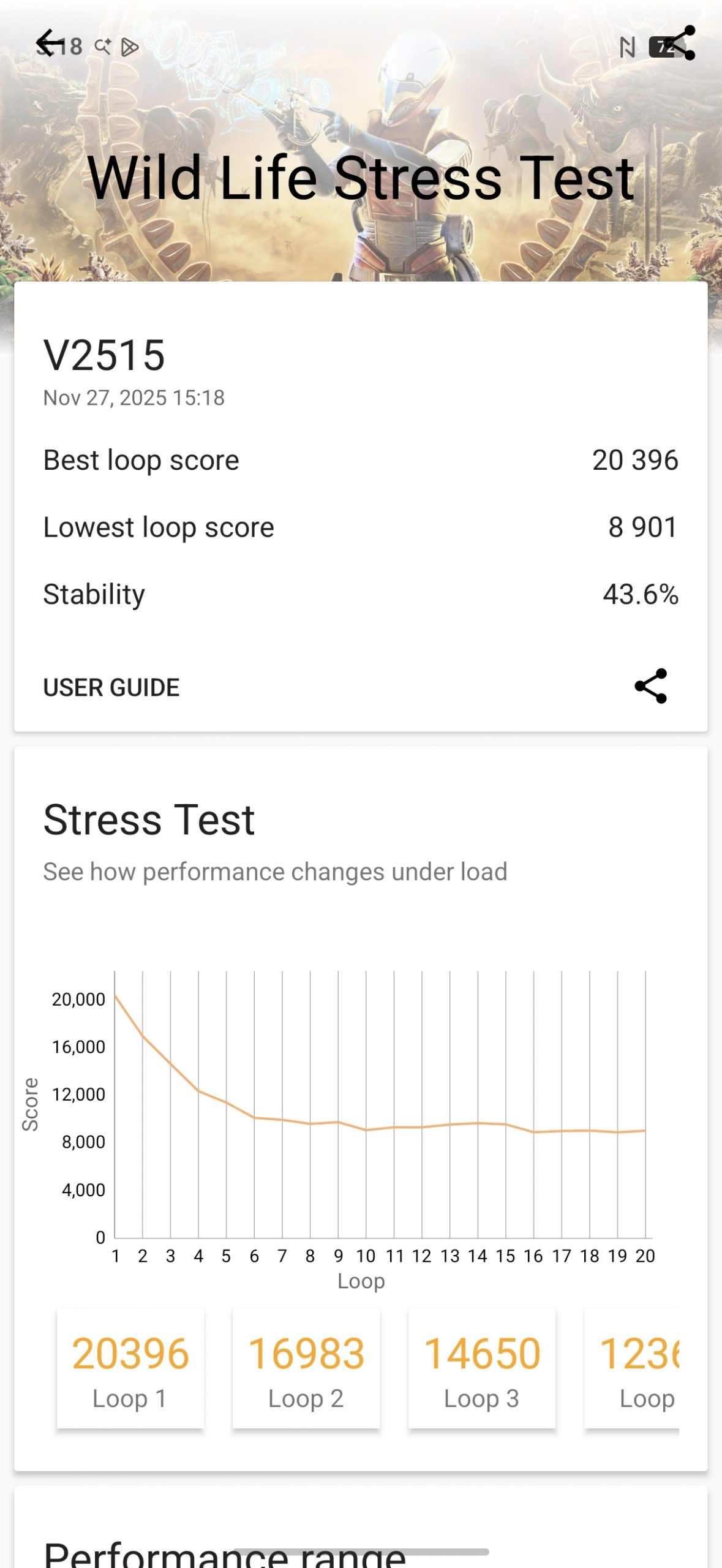Select the Loop 1 score card
Viewport: 722px width, 1568px height.
click(130, 1368)
